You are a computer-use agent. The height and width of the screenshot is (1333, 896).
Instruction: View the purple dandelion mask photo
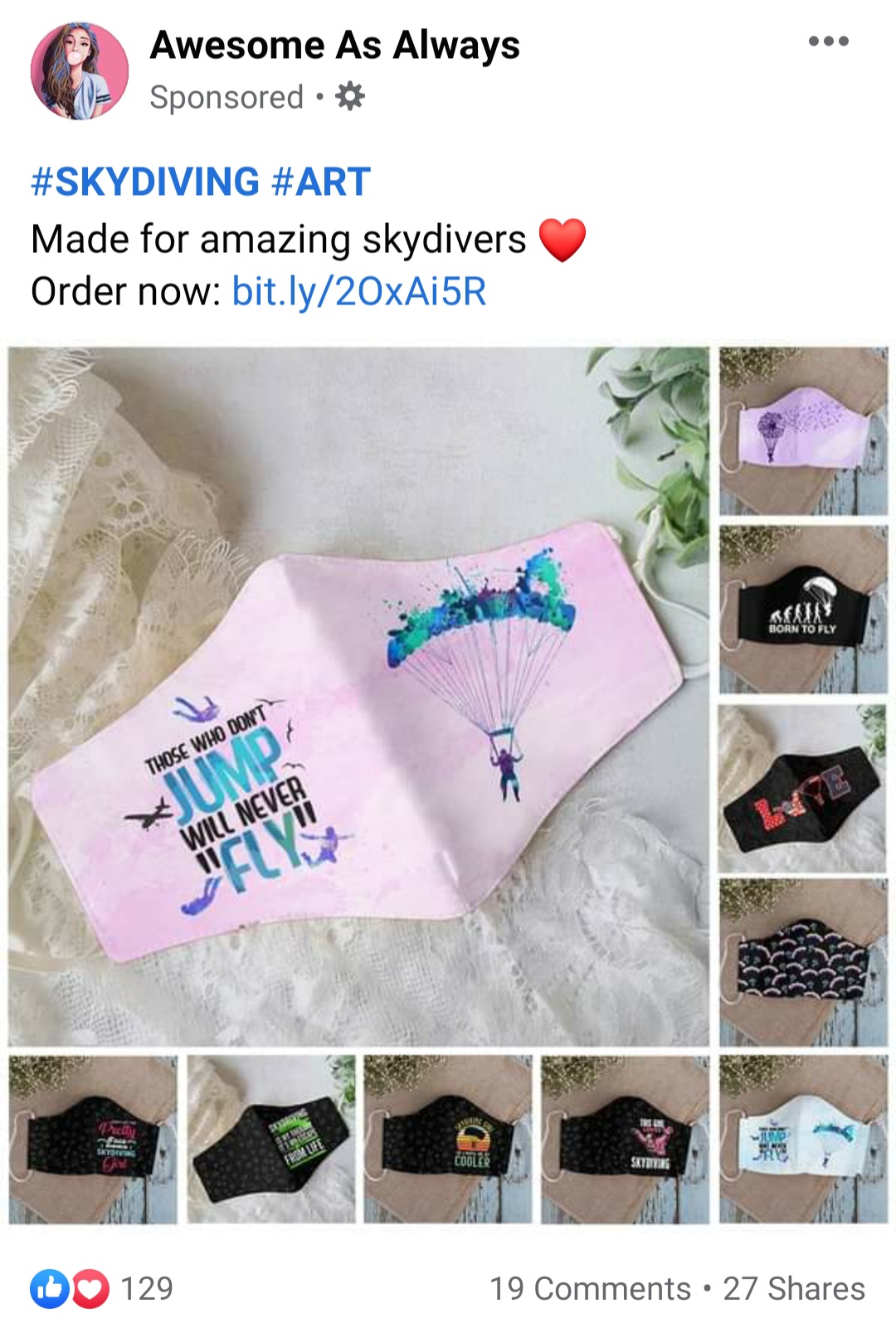[x=802, y=431]
